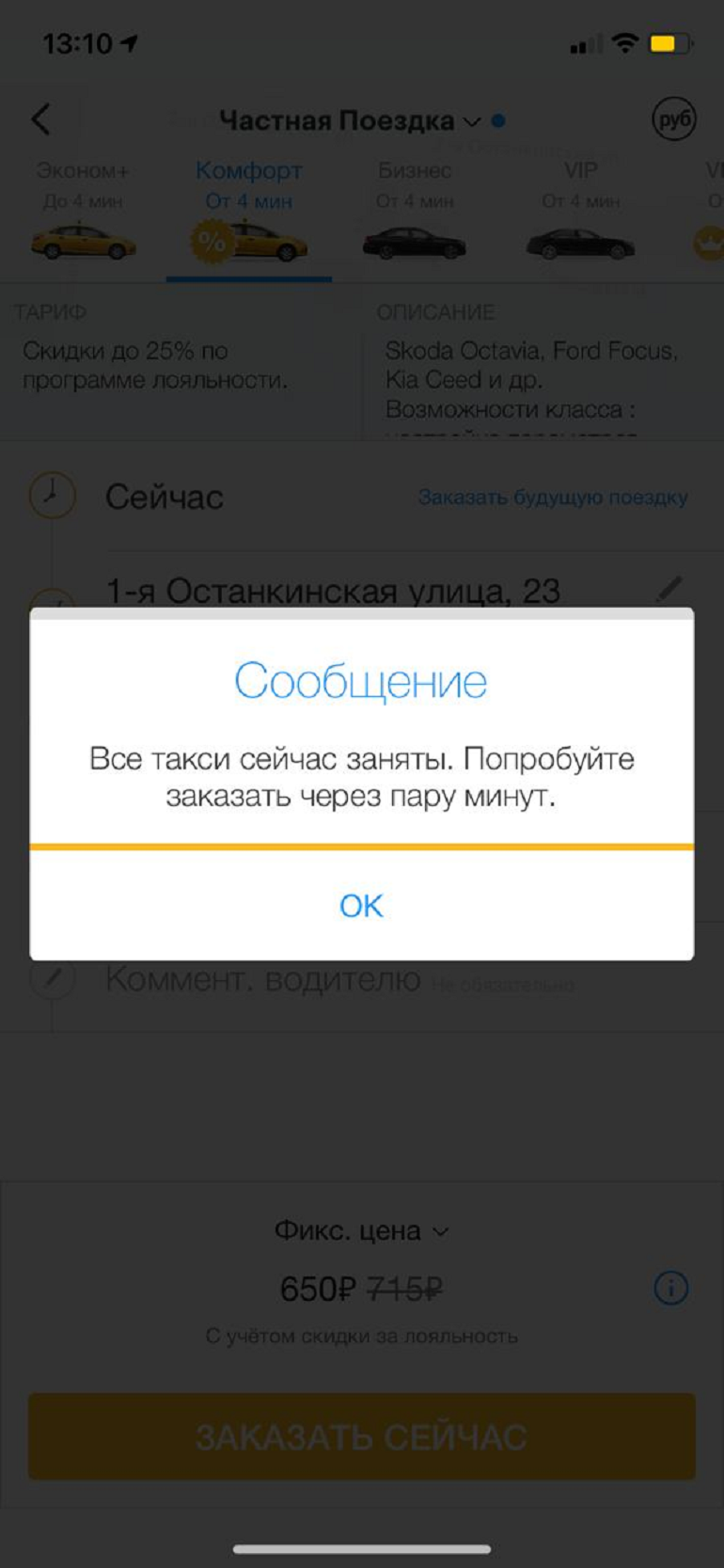Expand the Фикс. цена dropdown
This screenshot has width=724, height=1568.
(361, 1230)
